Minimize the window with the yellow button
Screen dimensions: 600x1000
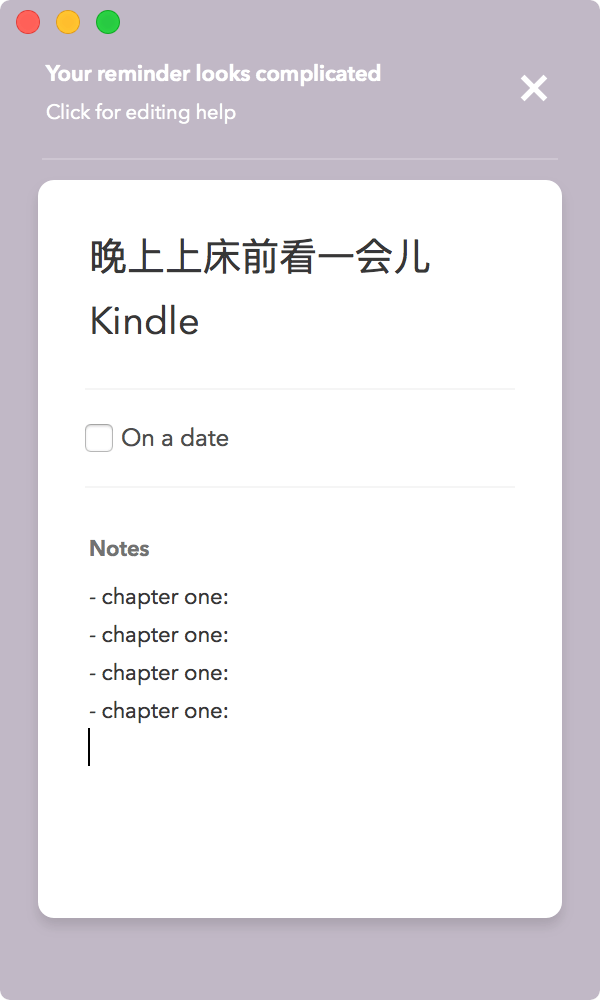(x=68, y=22)
